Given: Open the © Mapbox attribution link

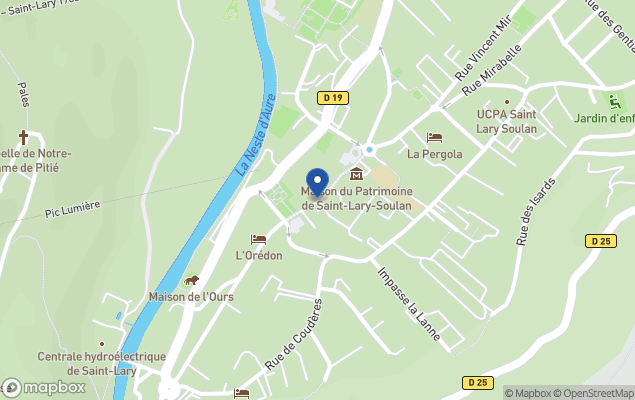Looking at the screenshot, I should (x=527, y=393).
